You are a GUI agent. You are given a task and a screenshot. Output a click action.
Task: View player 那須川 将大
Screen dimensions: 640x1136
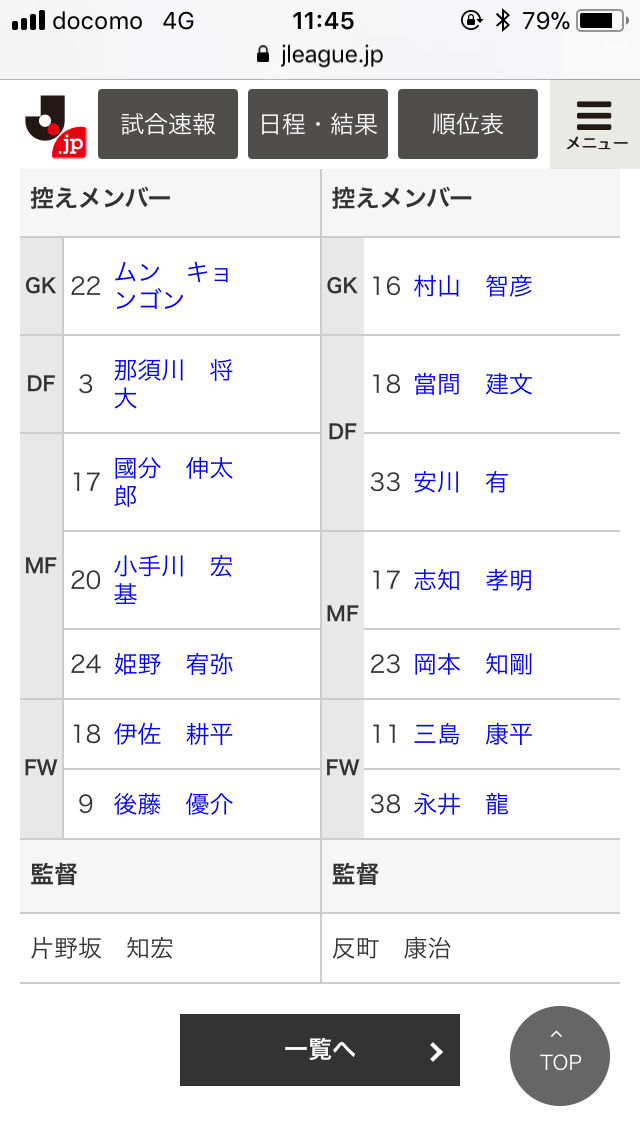(x=172, y=384)
